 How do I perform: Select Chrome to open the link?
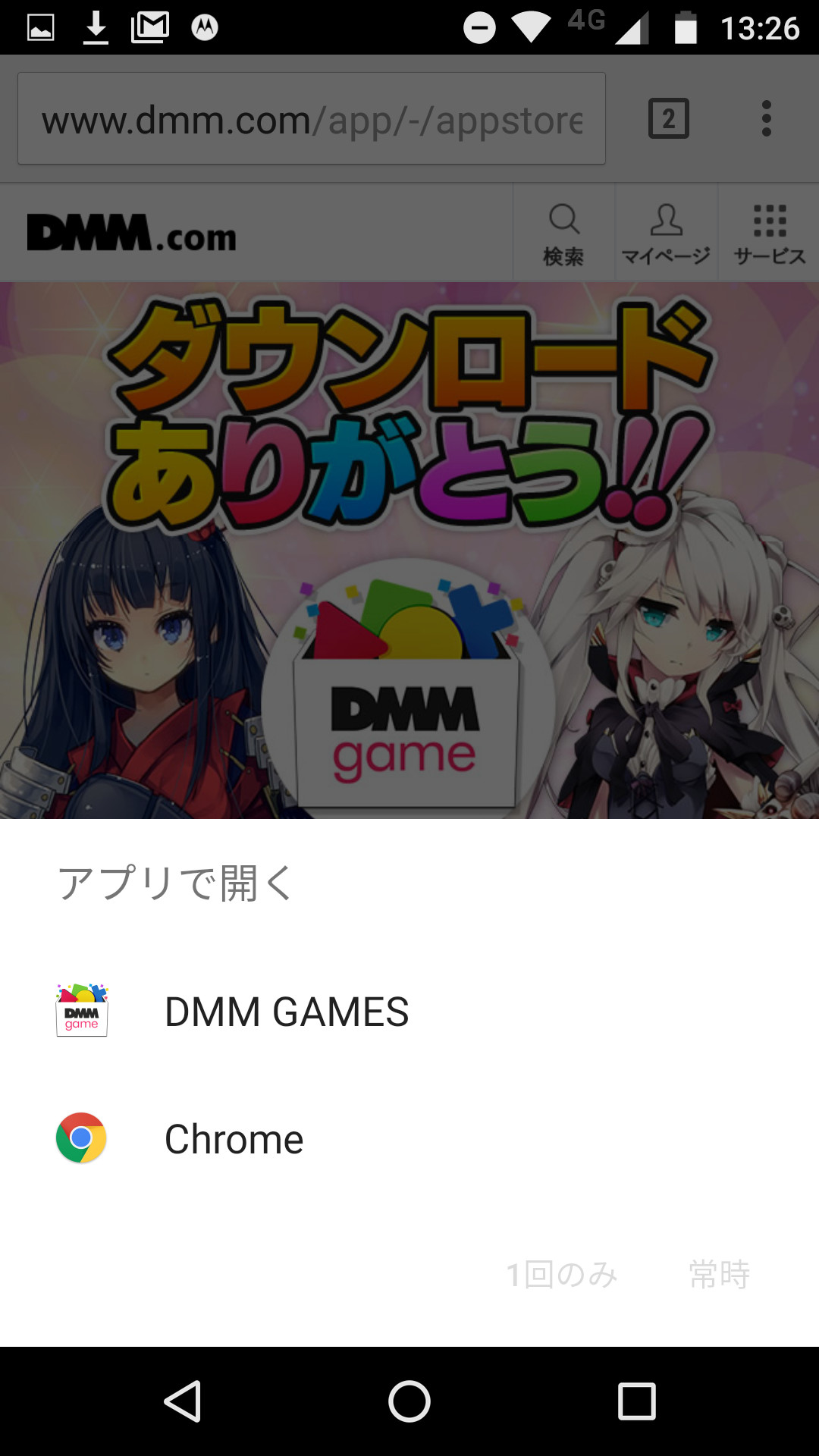pos(234,1139)
